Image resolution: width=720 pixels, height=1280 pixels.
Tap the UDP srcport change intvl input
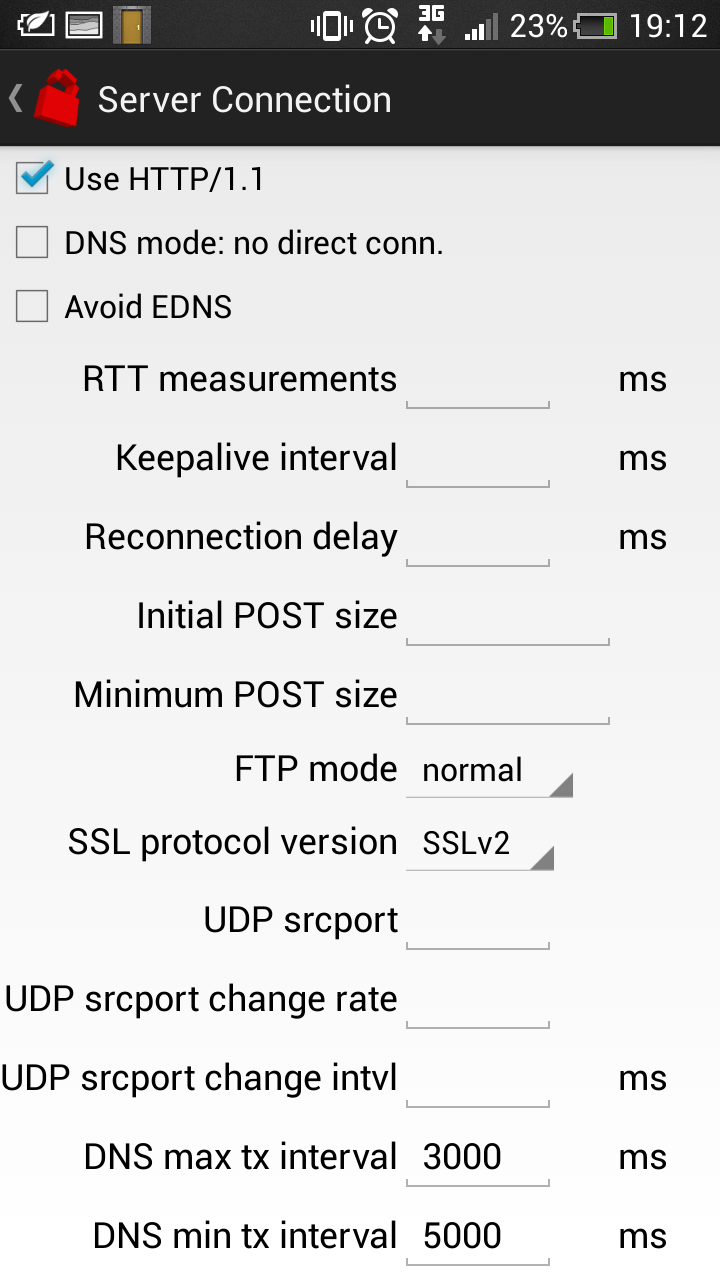coord(478,1080)
